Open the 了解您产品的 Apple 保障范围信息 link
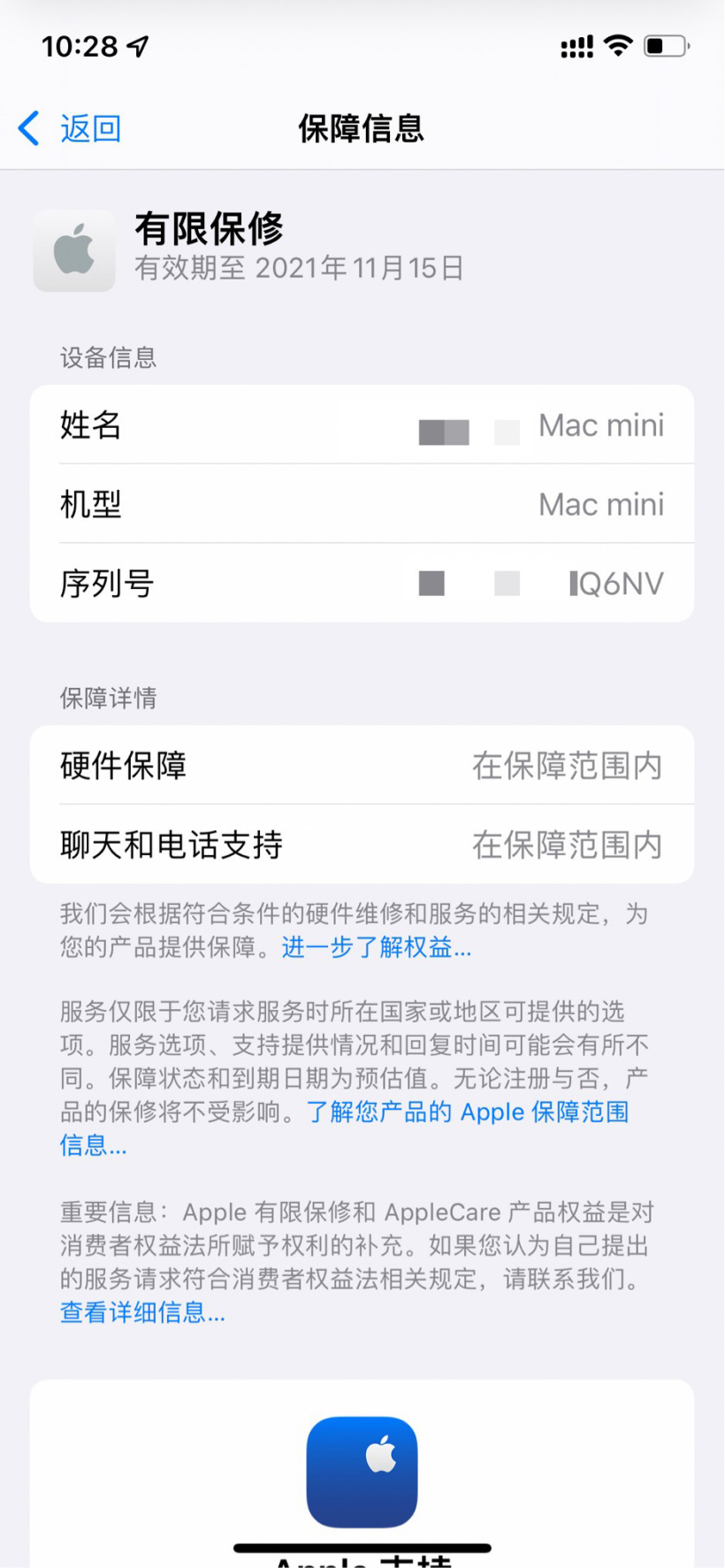 pos(466,1112)
